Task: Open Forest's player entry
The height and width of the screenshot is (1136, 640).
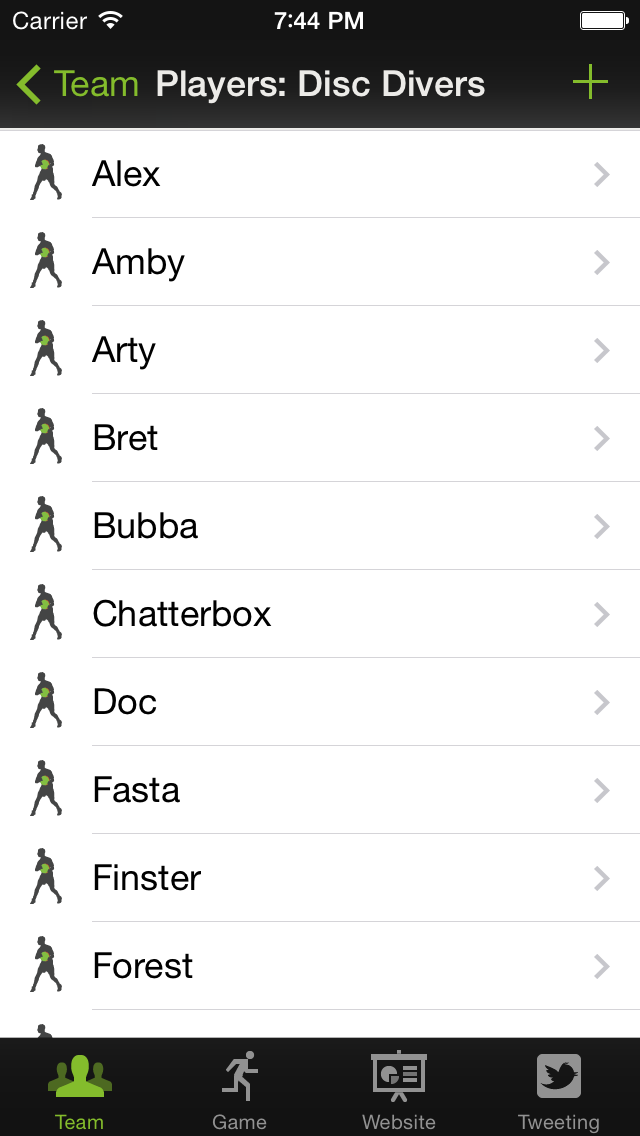Action: (320, 966)
